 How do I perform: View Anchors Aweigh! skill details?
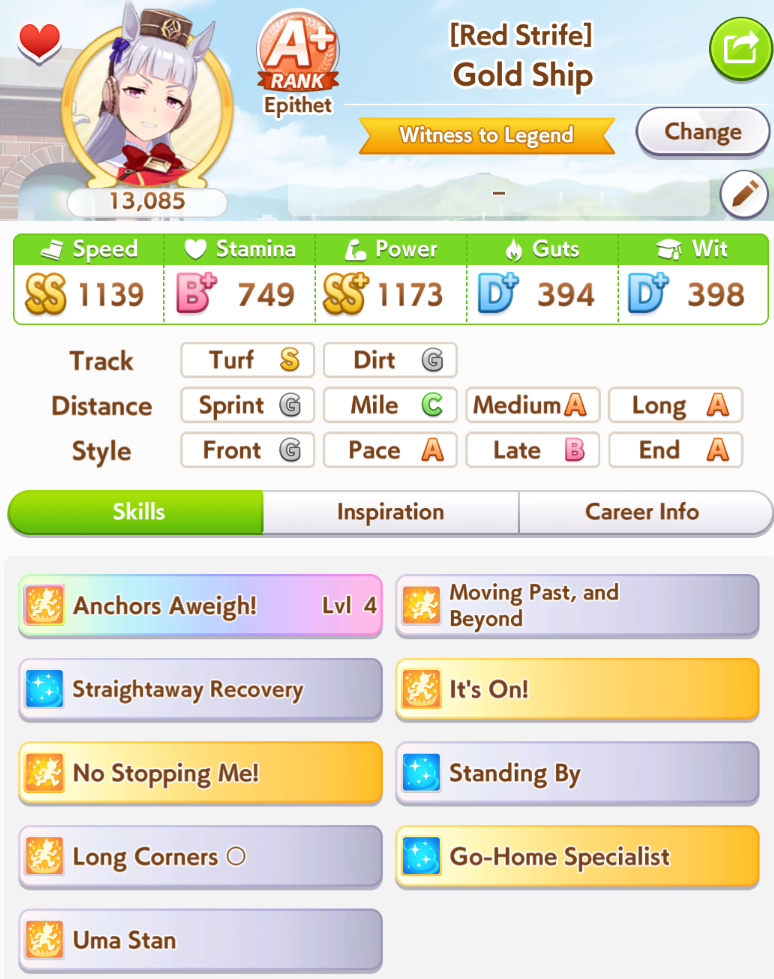200,605
